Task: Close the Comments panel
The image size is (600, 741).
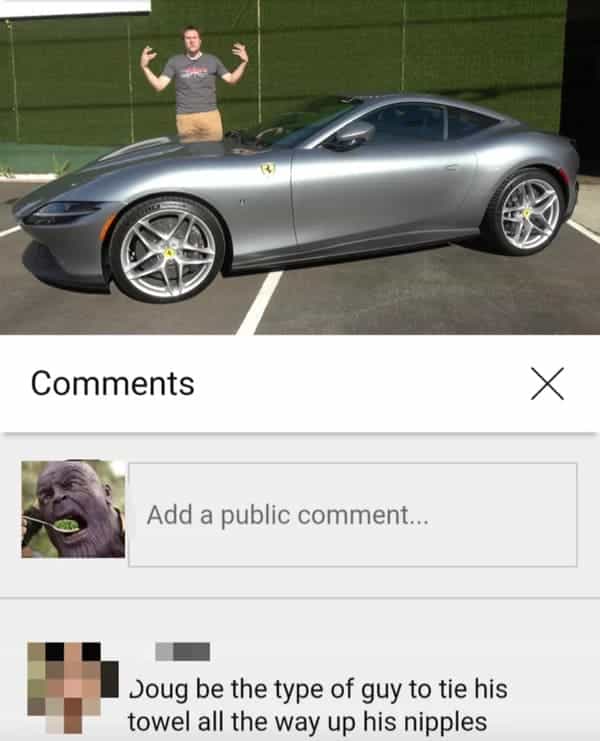Action: point(547,383)
